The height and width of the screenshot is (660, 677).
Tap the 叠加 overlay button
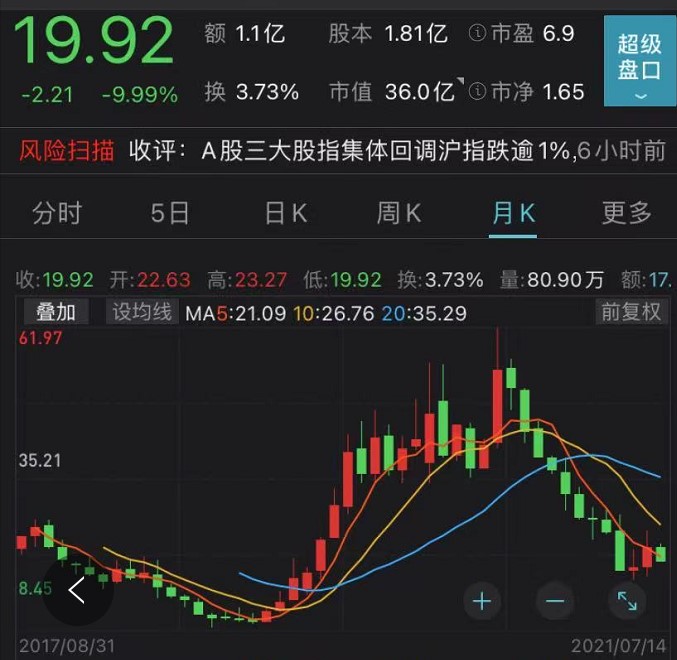point(56,312)
